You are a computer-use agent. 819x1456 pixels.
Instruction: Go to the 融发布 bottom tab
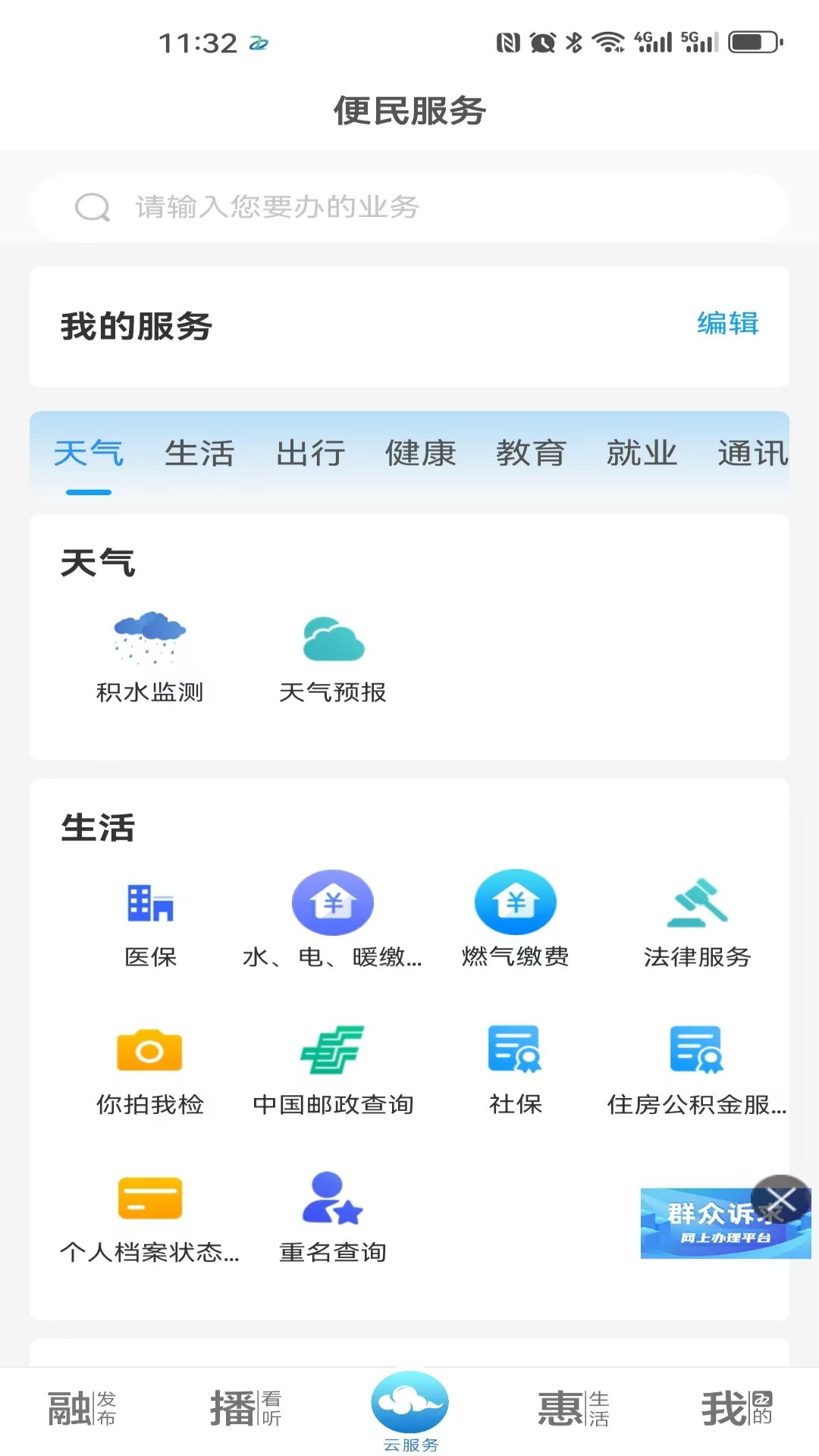coord(82,1409)
